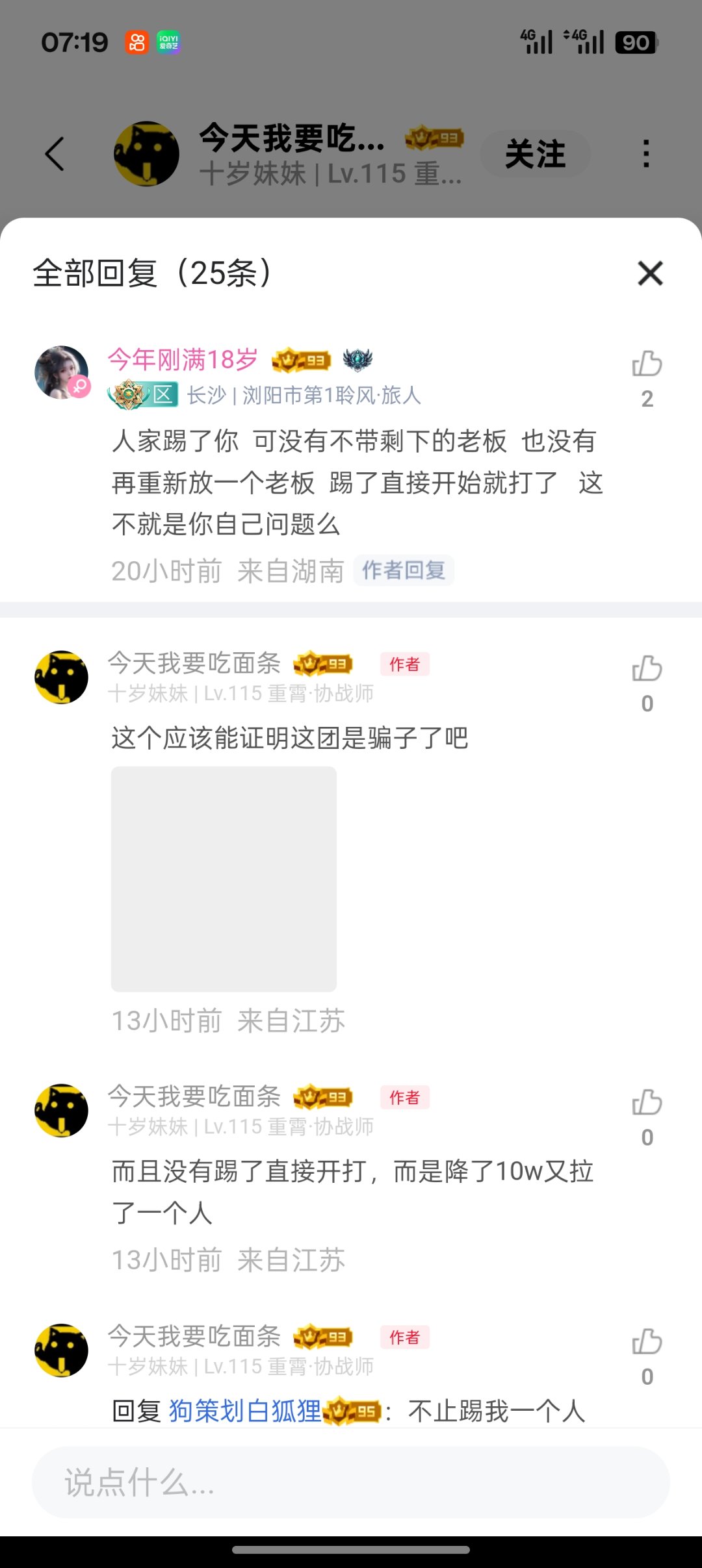
Task: Open the three-dot overflow menu
Action: pyautogui.click(x=645, y=154)
